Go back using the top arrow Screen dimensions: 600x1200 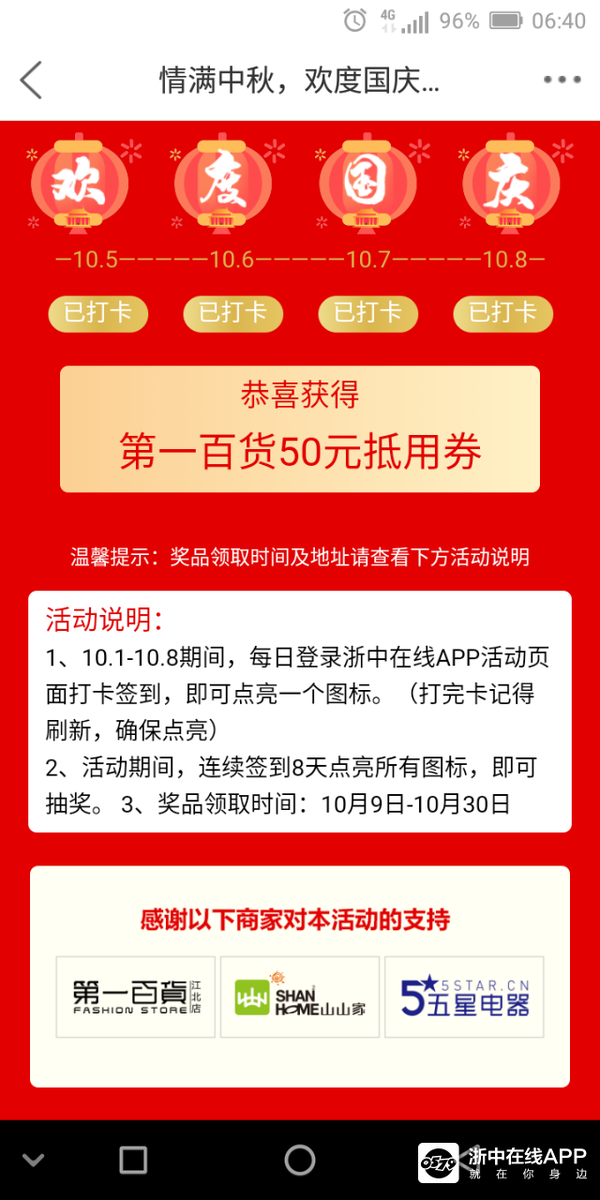32,80
